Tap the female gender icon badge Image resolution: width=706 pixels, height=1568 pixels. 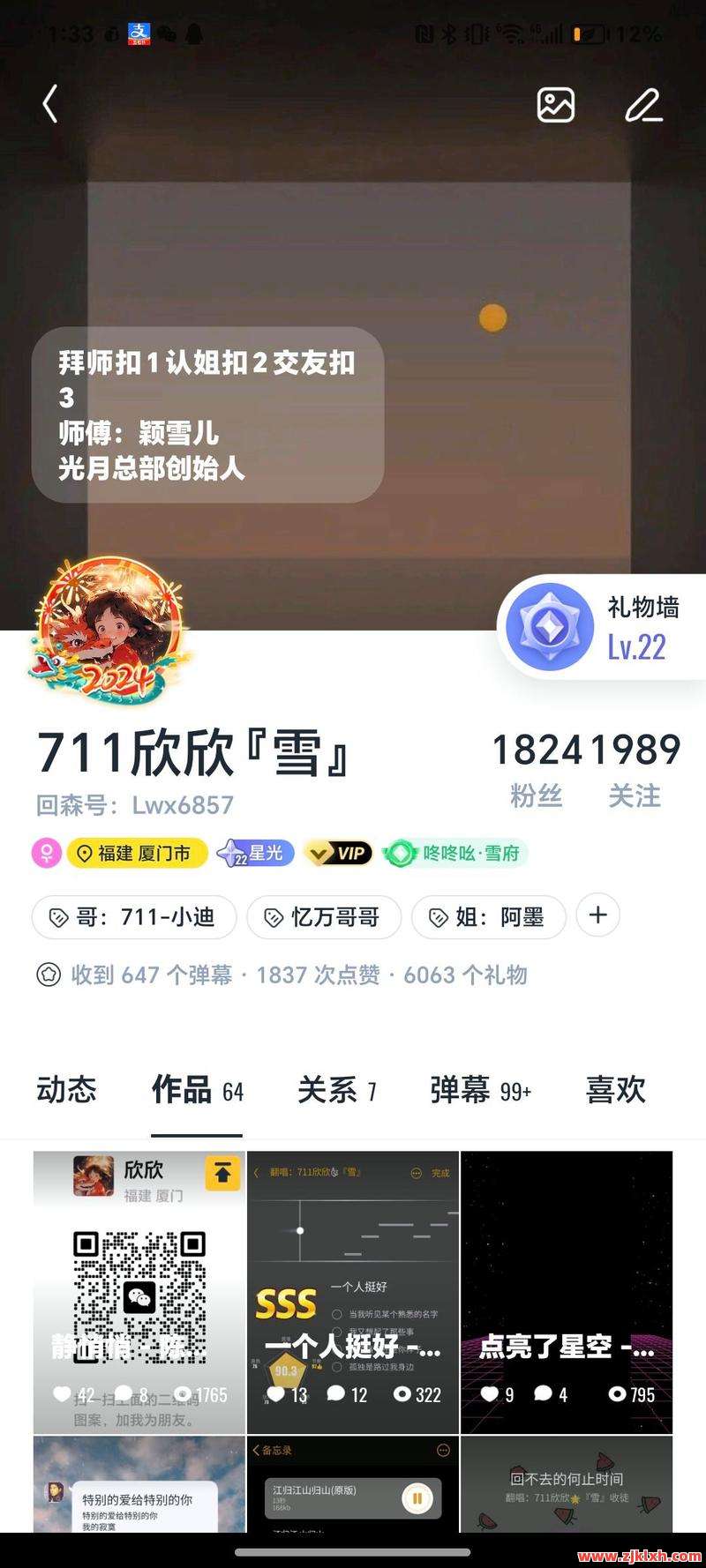47,854
